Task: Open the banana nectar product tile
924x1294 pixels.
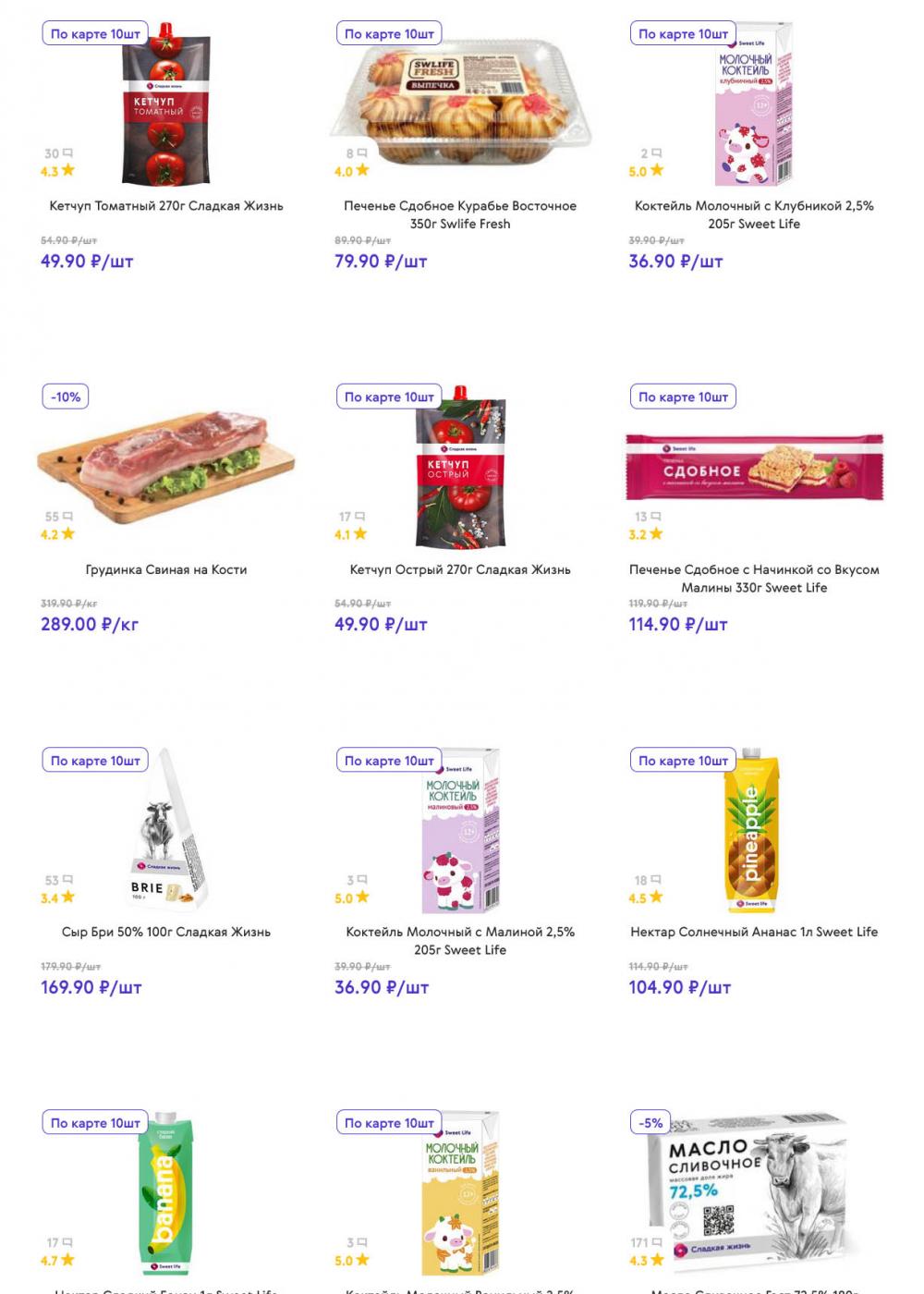Action: (x=166, y=1192)
